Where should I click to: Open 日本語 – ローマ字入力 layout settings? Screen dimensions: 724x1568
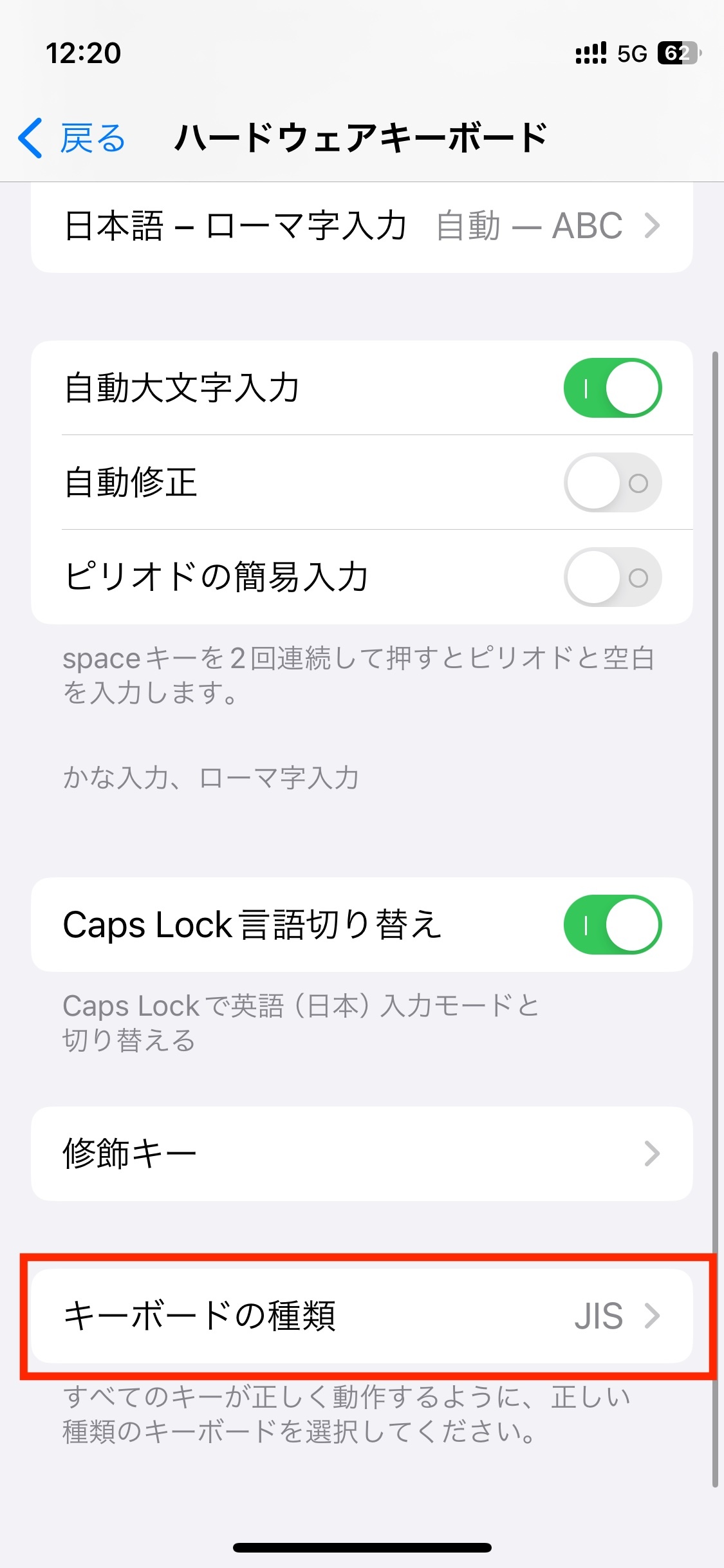[362, 227]
